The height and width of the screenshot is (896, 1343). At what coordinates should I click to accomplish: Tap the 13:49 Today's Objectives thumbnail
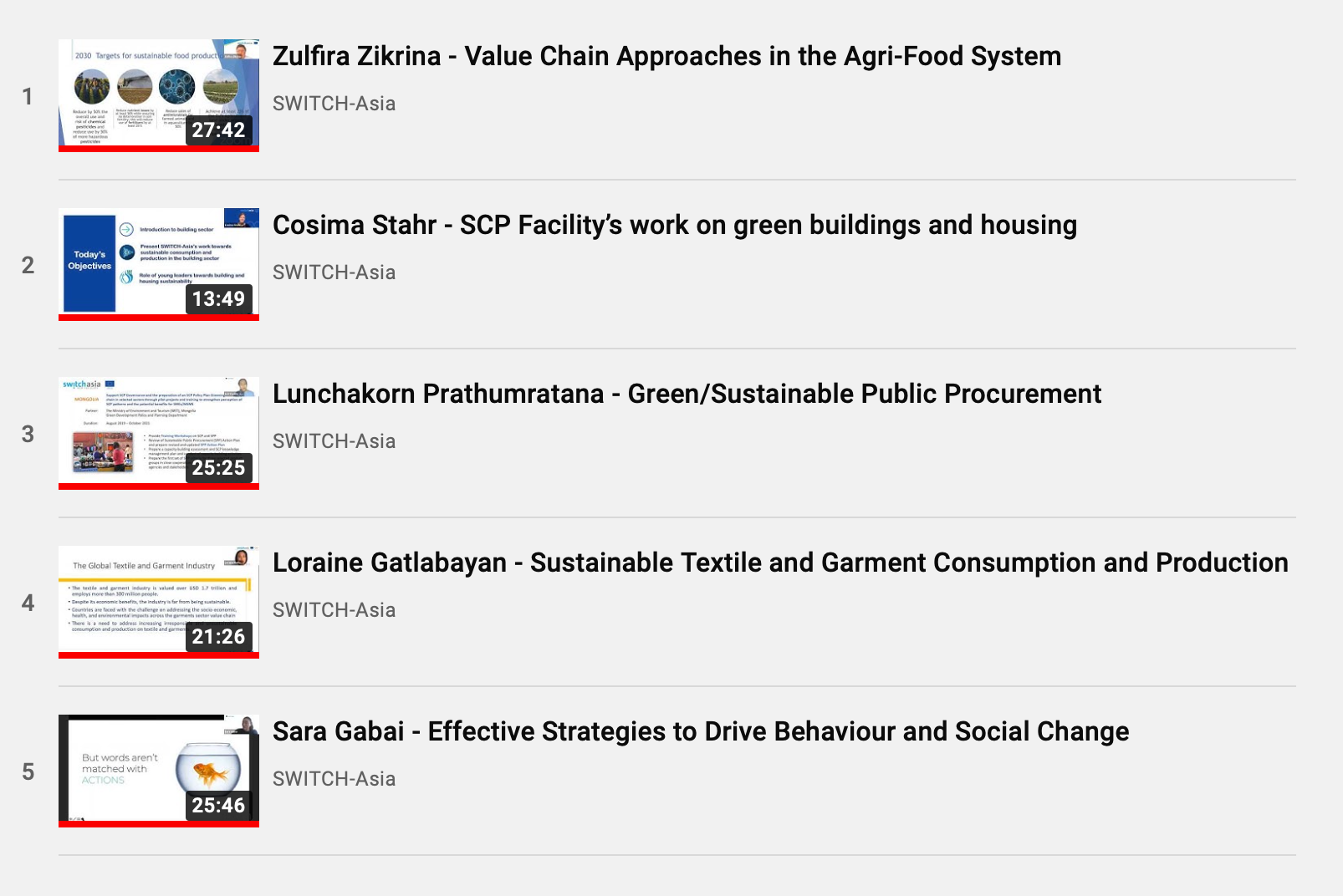point(159,263)
